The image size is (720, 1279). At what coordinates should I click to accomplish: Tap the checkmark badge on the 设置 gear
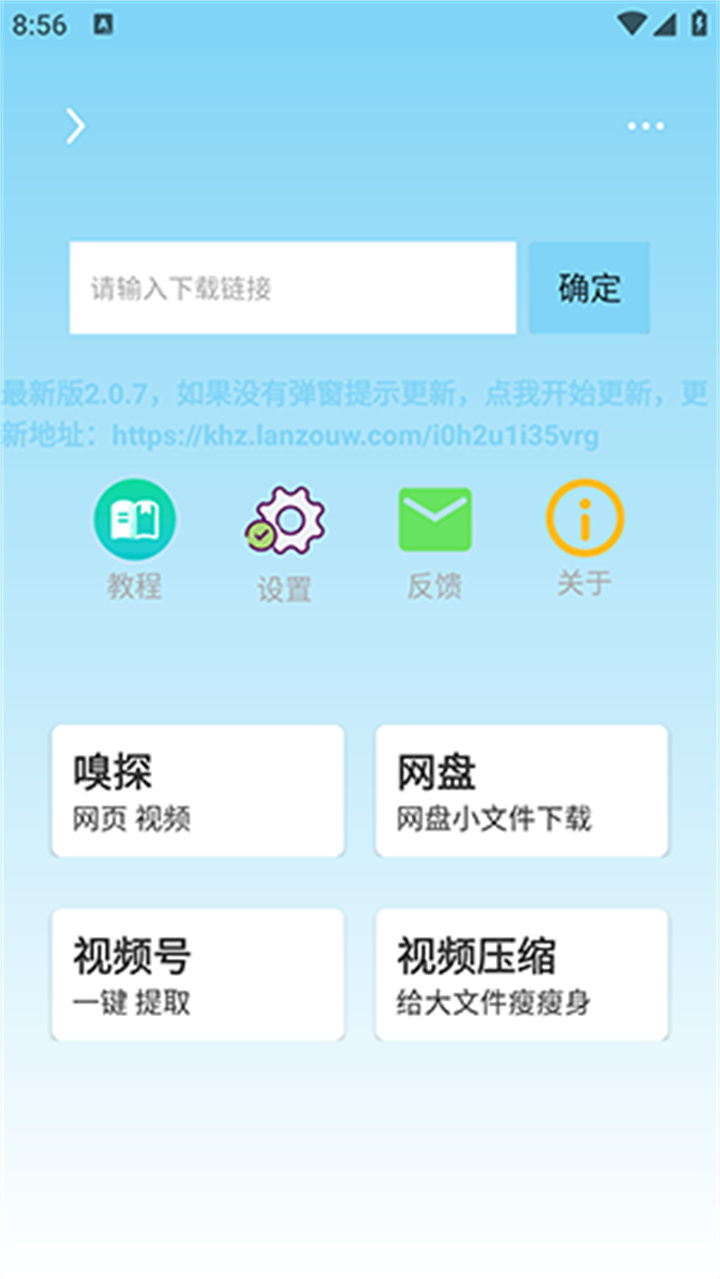point(261,537)
